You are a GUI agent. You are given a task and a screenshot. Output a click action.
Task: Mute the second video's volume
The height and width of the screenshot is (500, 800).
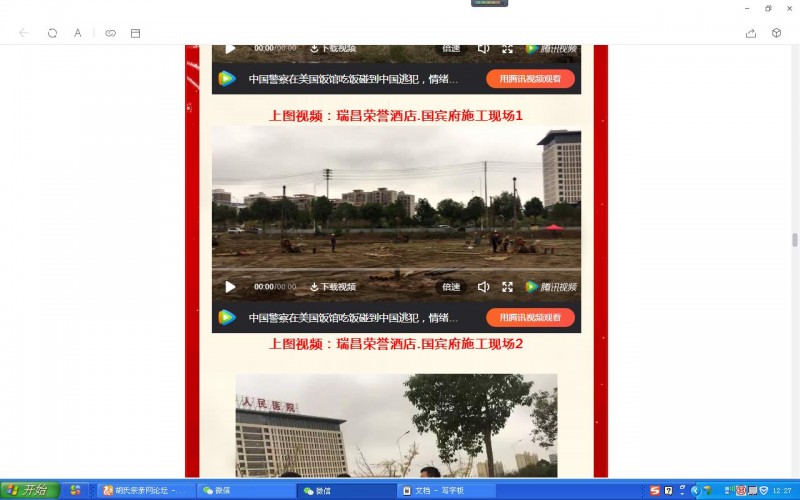483,287
